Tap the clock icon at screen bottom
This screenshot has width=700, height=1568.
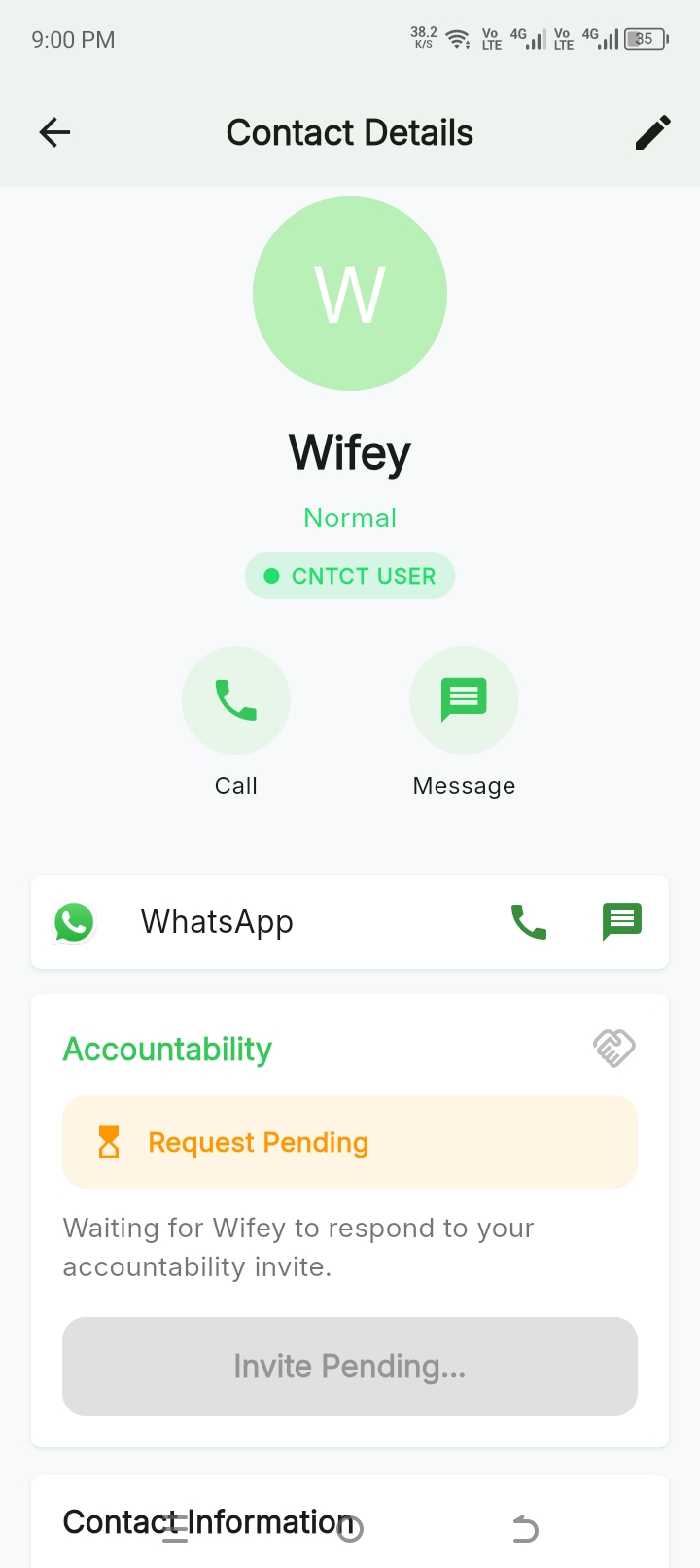click(x=350, y=1529)
